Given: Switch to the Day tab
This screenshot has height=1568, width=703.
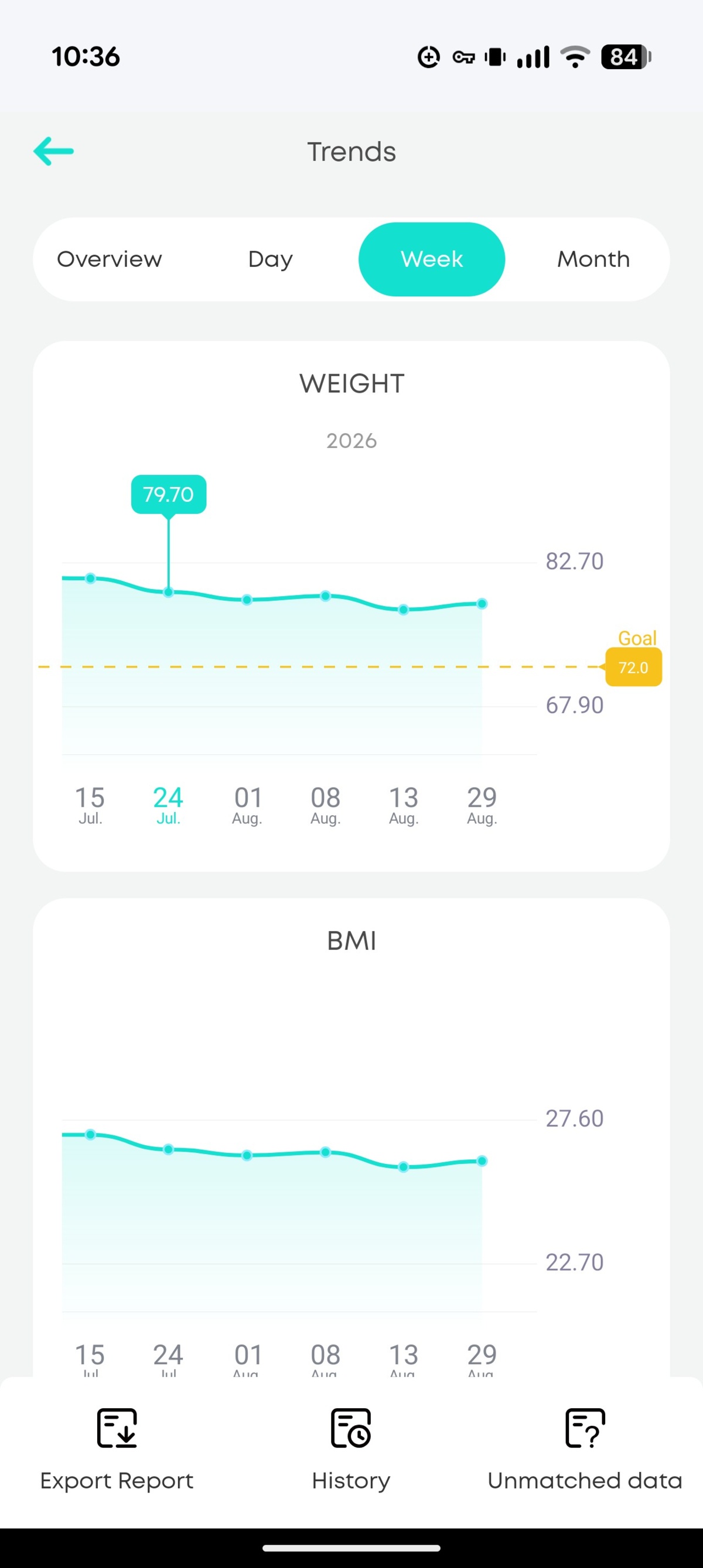Looking at the screenshot, I should [271, 259].
